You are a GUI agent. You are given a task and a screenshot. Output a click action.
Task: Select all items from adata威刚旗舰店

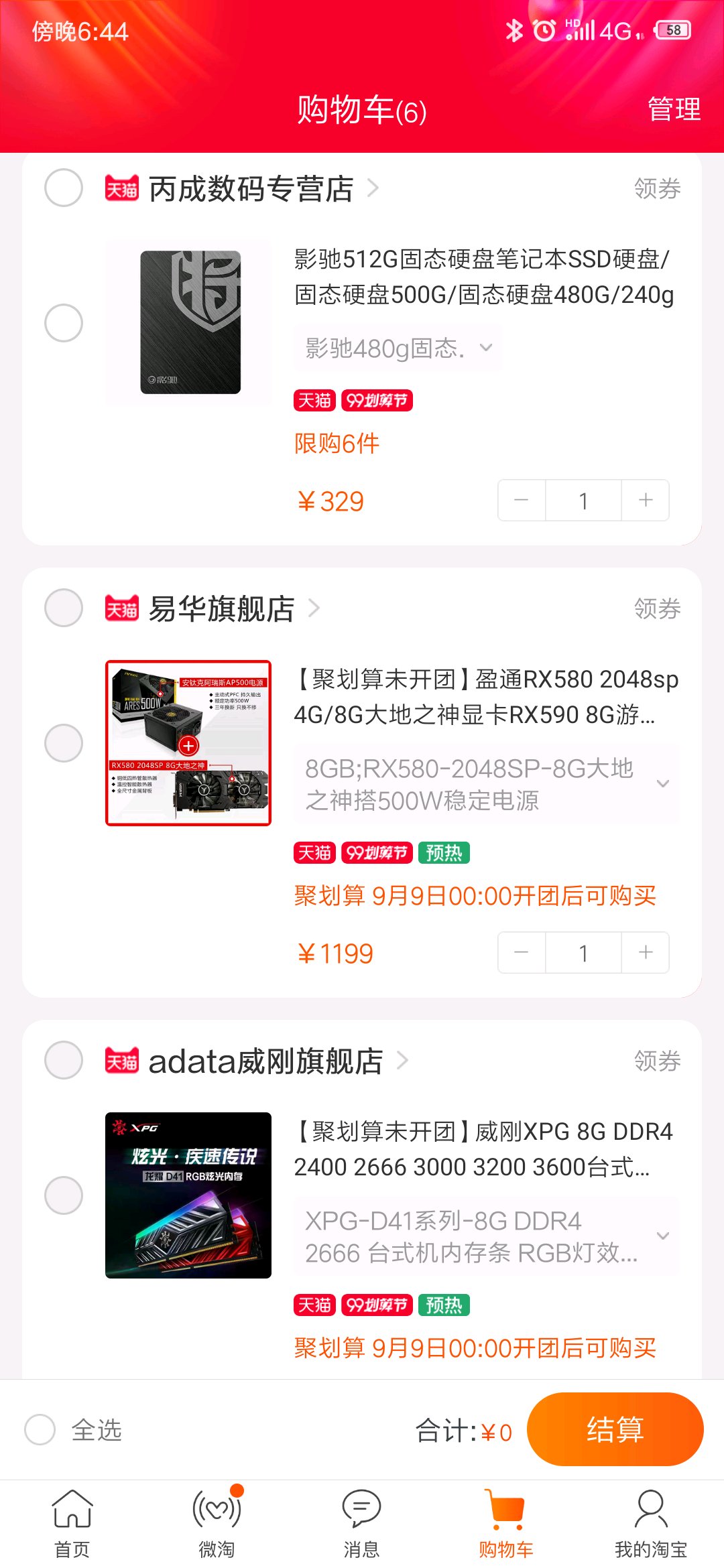64,1060
